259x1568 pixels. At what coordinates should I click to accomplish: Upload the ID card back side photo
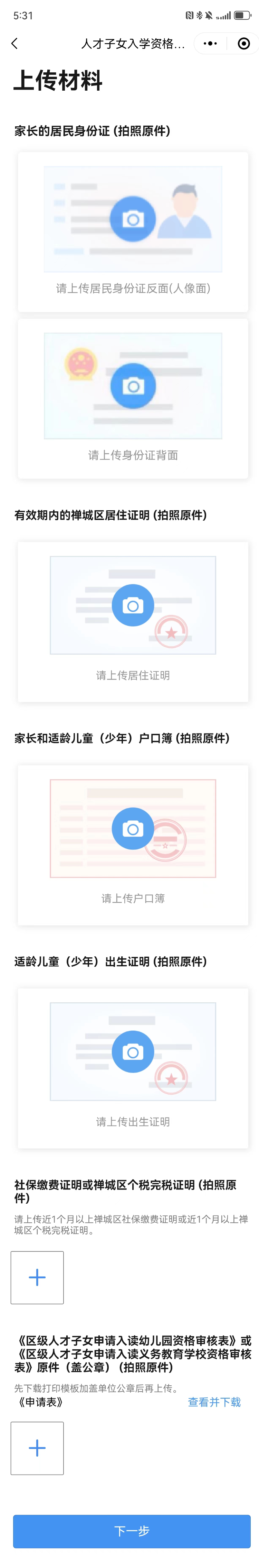click(x=133, y=398)
